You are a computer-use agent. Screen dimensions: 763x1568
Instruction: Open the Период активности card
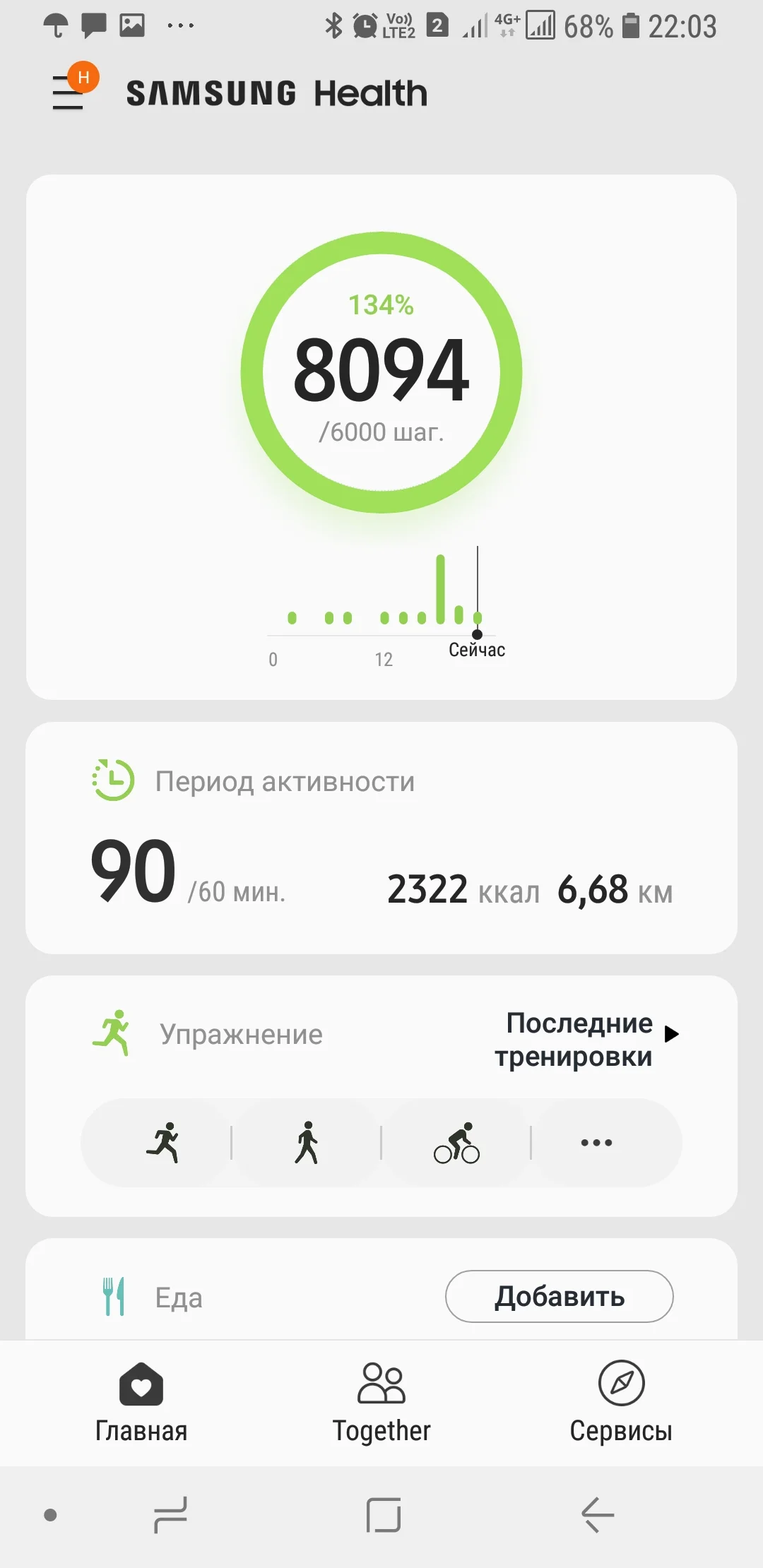click(381, 838)
